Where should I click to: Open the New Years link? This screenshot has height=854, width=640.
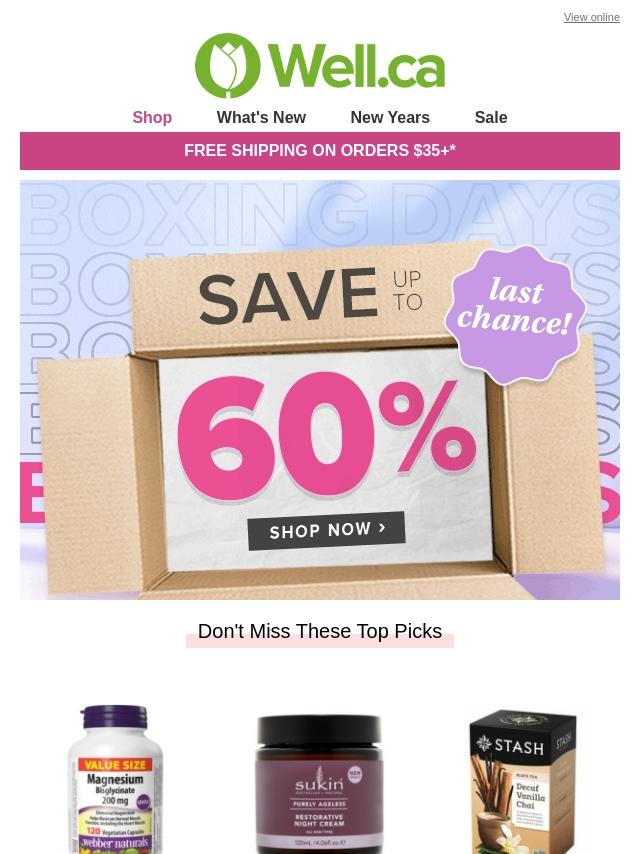(390, 117)
